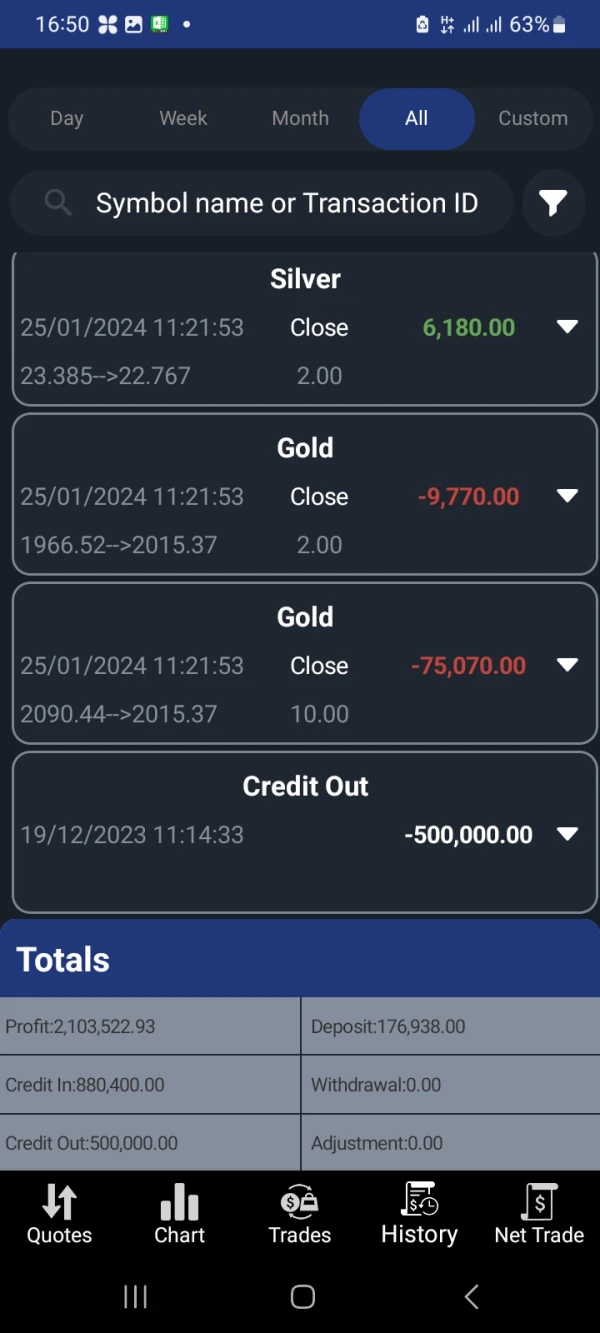Expand the Credit Out -500,000.00 entry
Screen dimensions: 600x1333
pos(567,834)
